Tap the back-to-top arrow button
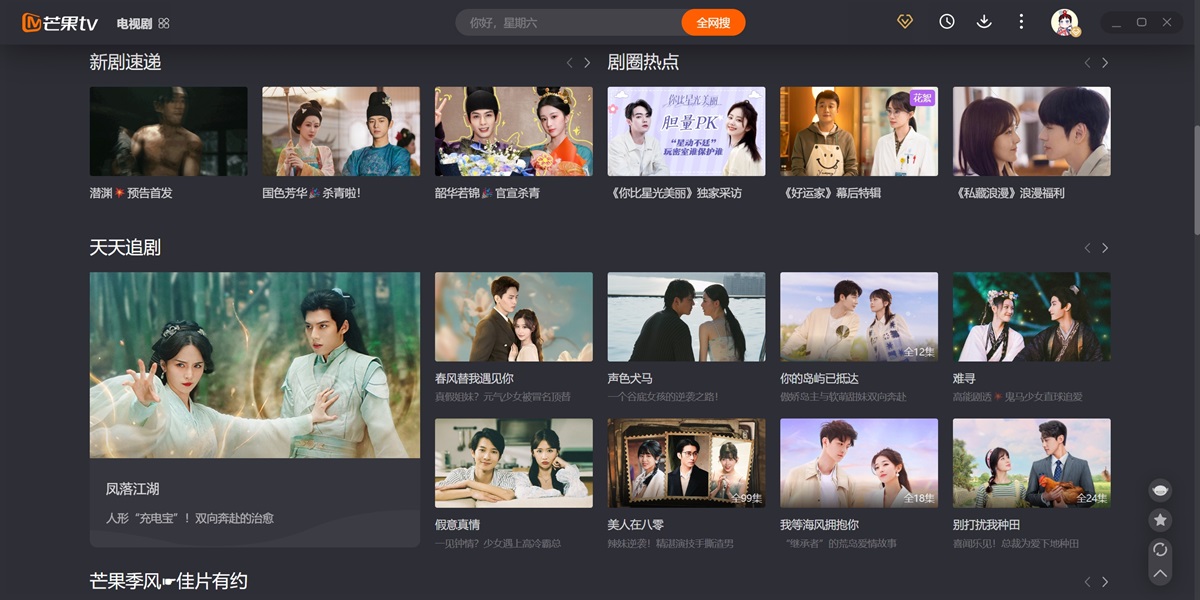Screen dimensions: 1200x600 tap(1160, 574)
